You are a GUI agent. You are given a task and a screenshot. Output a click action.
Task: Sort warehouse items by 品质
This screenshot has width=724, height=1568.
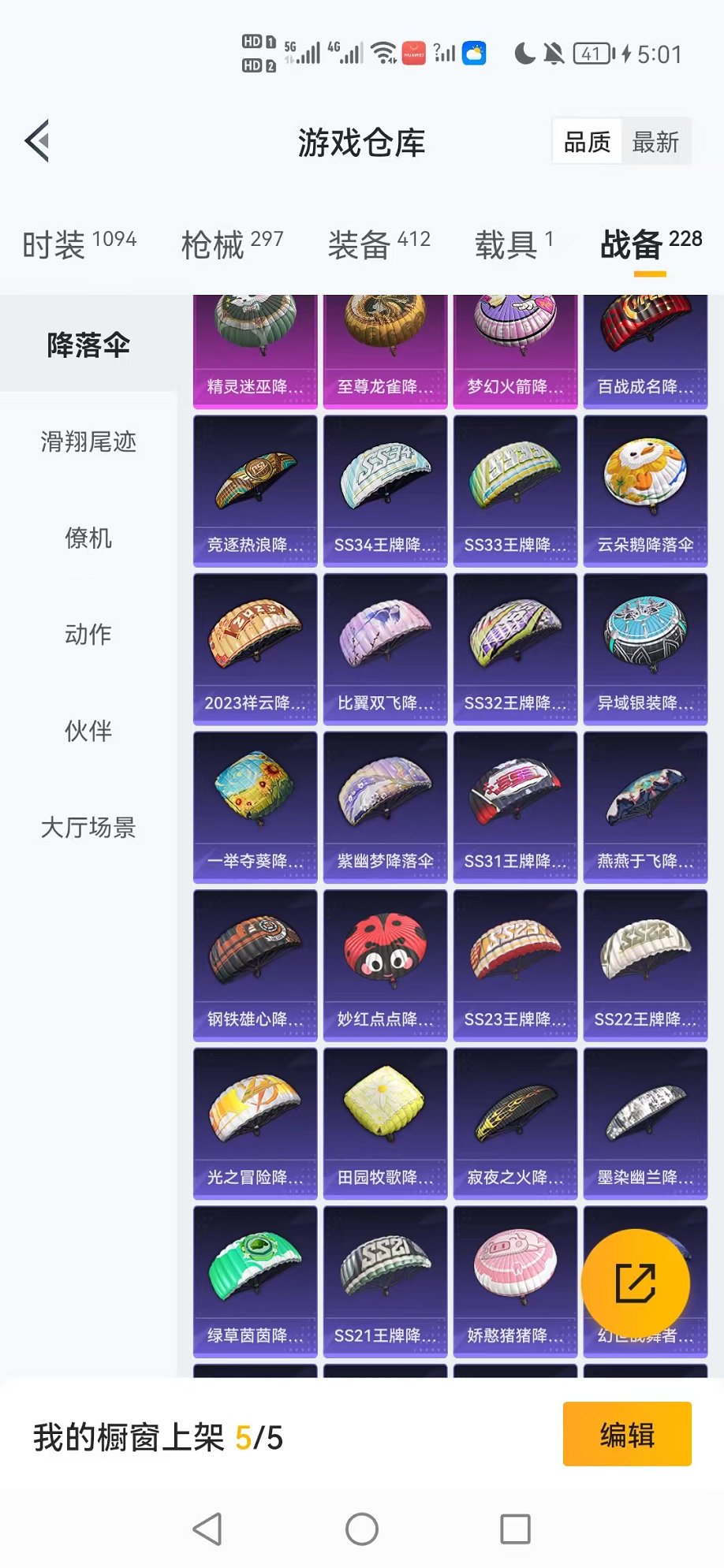click(x=587, y=143)
